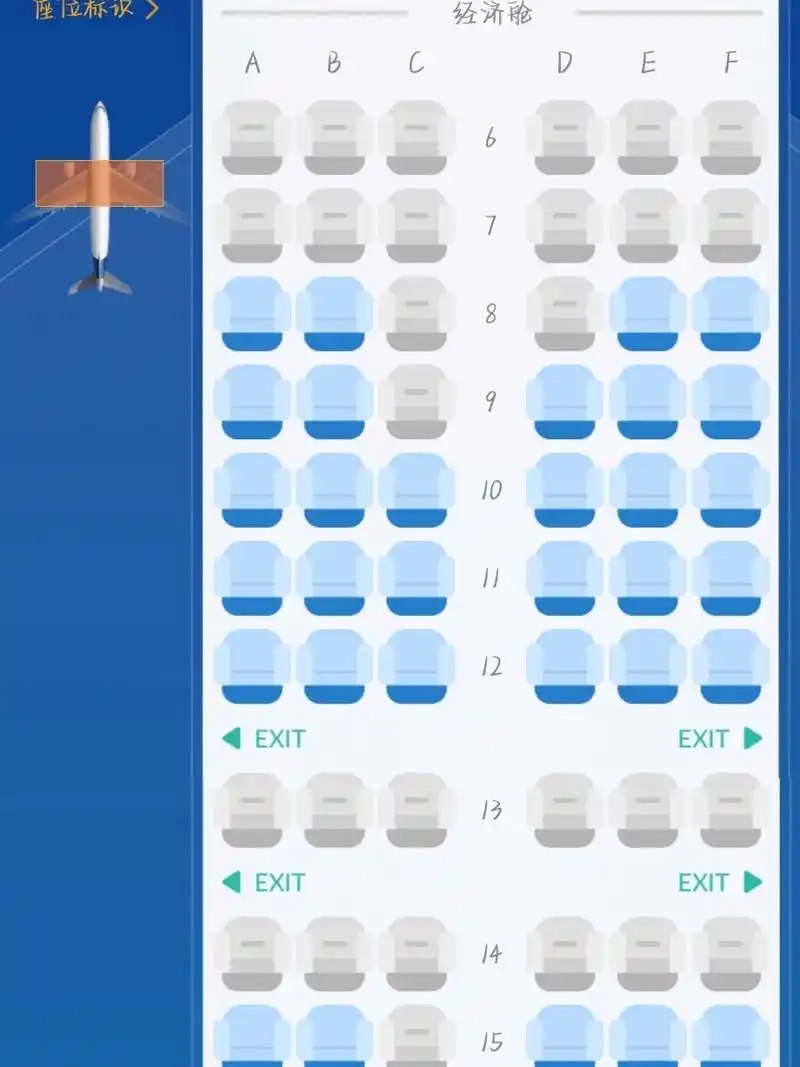Select seat 11F
800x1067 pixels.
click(x=731, y=577)
